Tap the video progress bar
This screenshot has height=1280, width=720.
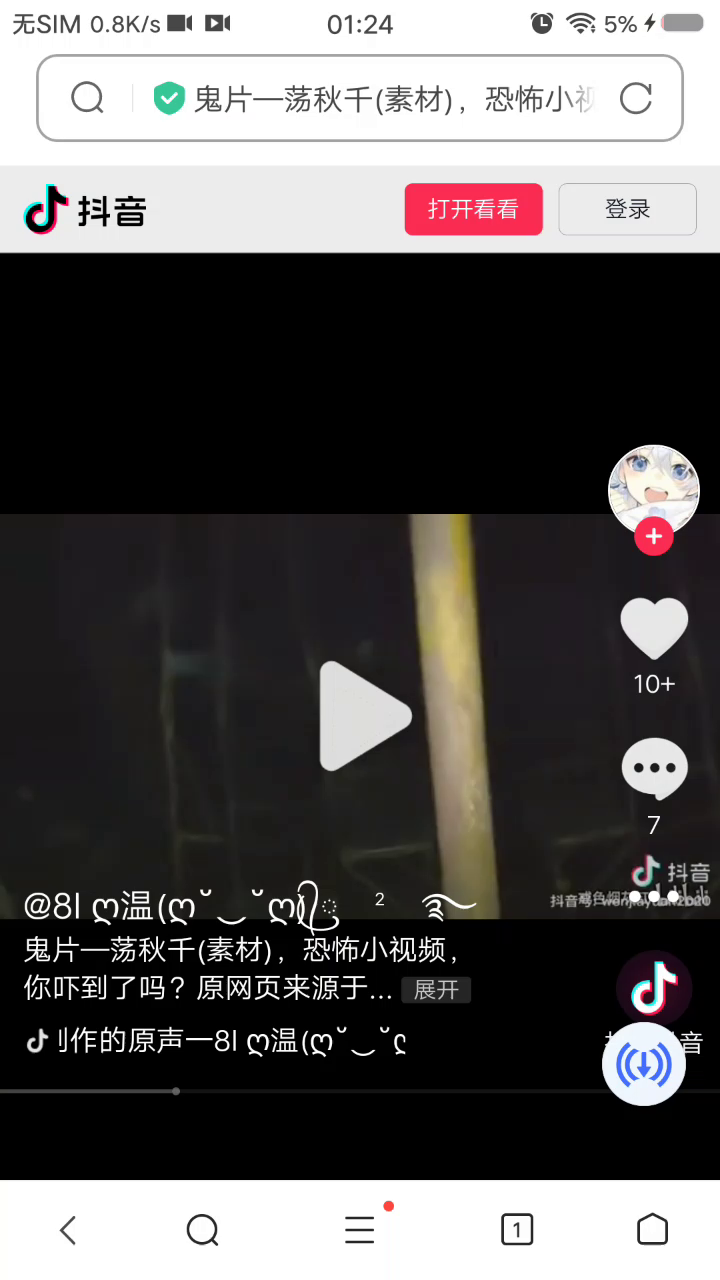click(300, 1091)
